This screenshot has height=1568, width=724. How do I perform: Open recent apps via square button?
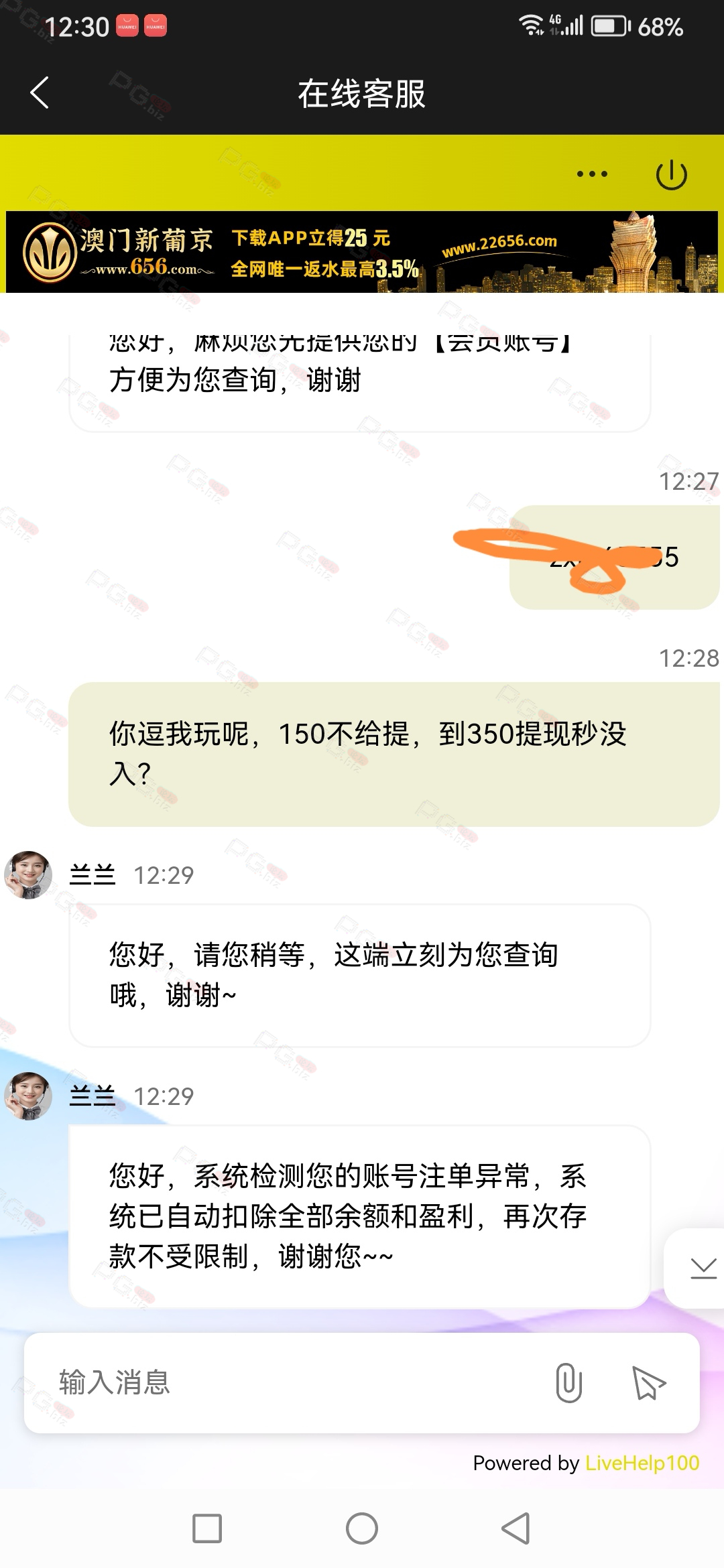207,1528
